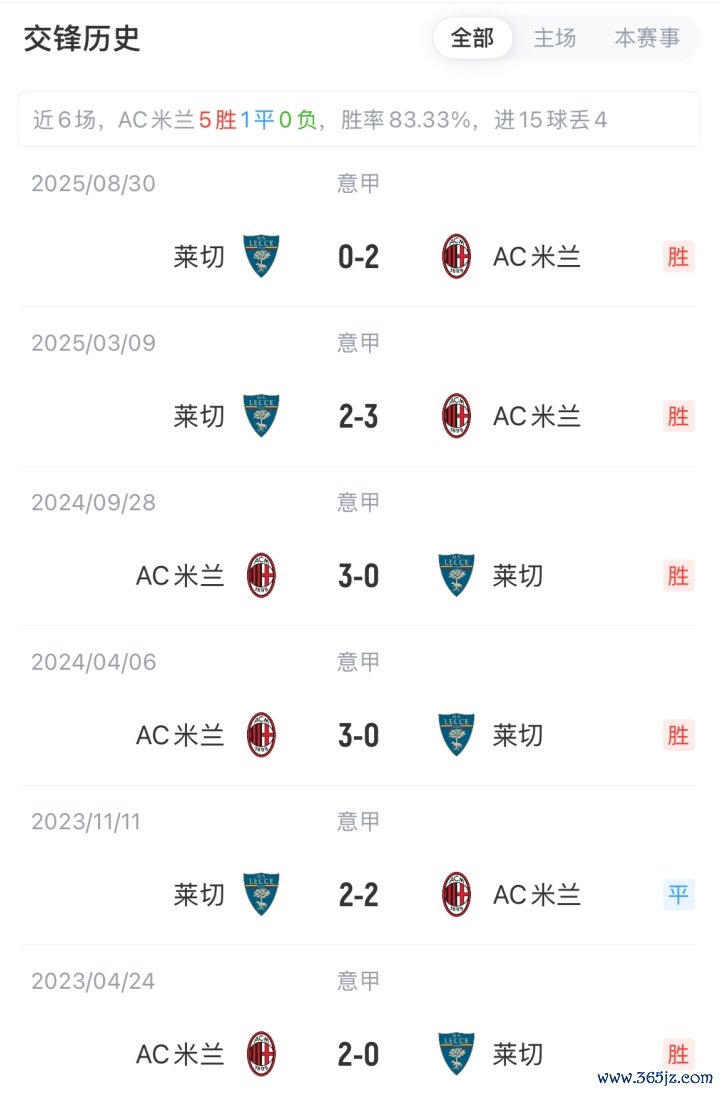Open the 2023/11/11 莱切 2-2 AC米兰 draw
The width and height of the screenshot is (720, 1093).
tap(359, 895)
